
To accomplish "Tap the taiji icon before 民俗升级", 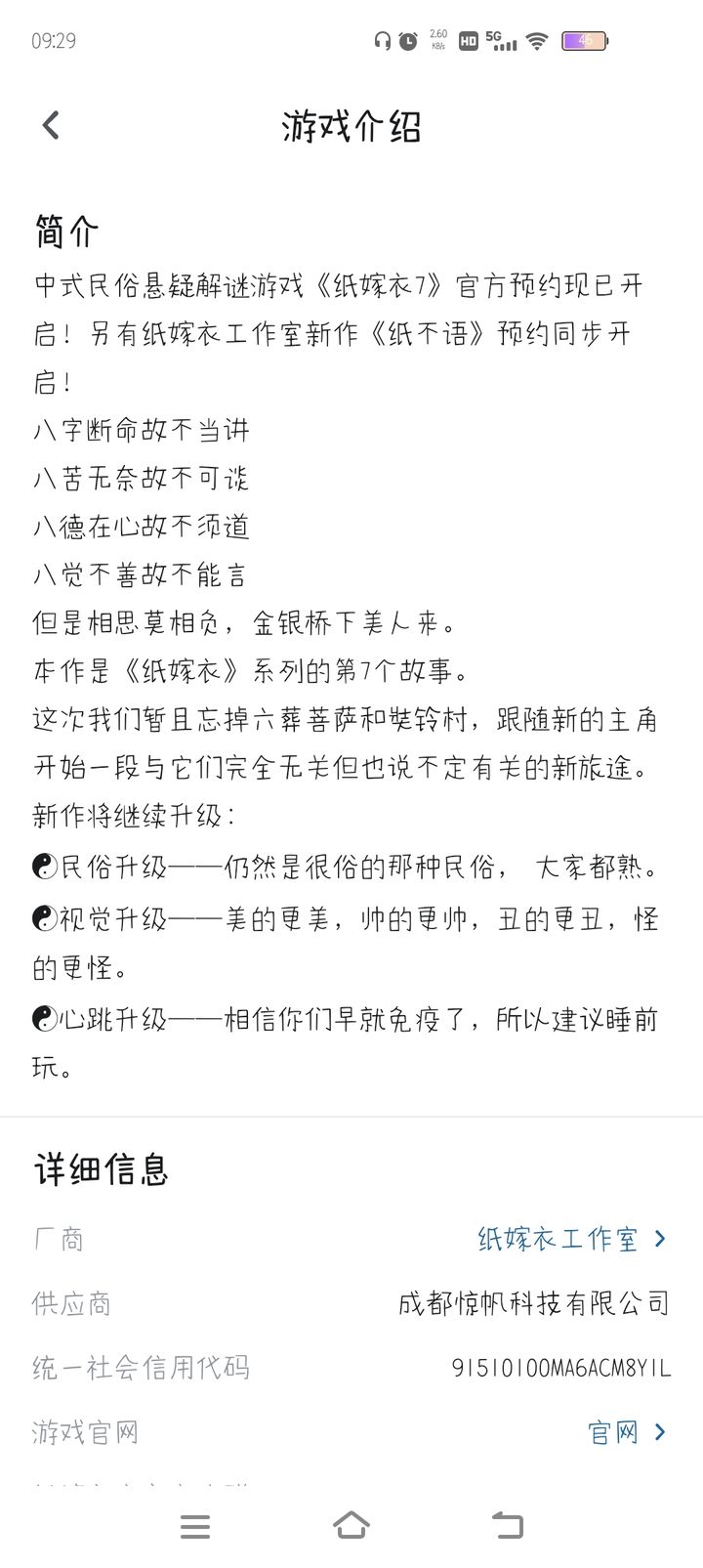I will point(46,869).
